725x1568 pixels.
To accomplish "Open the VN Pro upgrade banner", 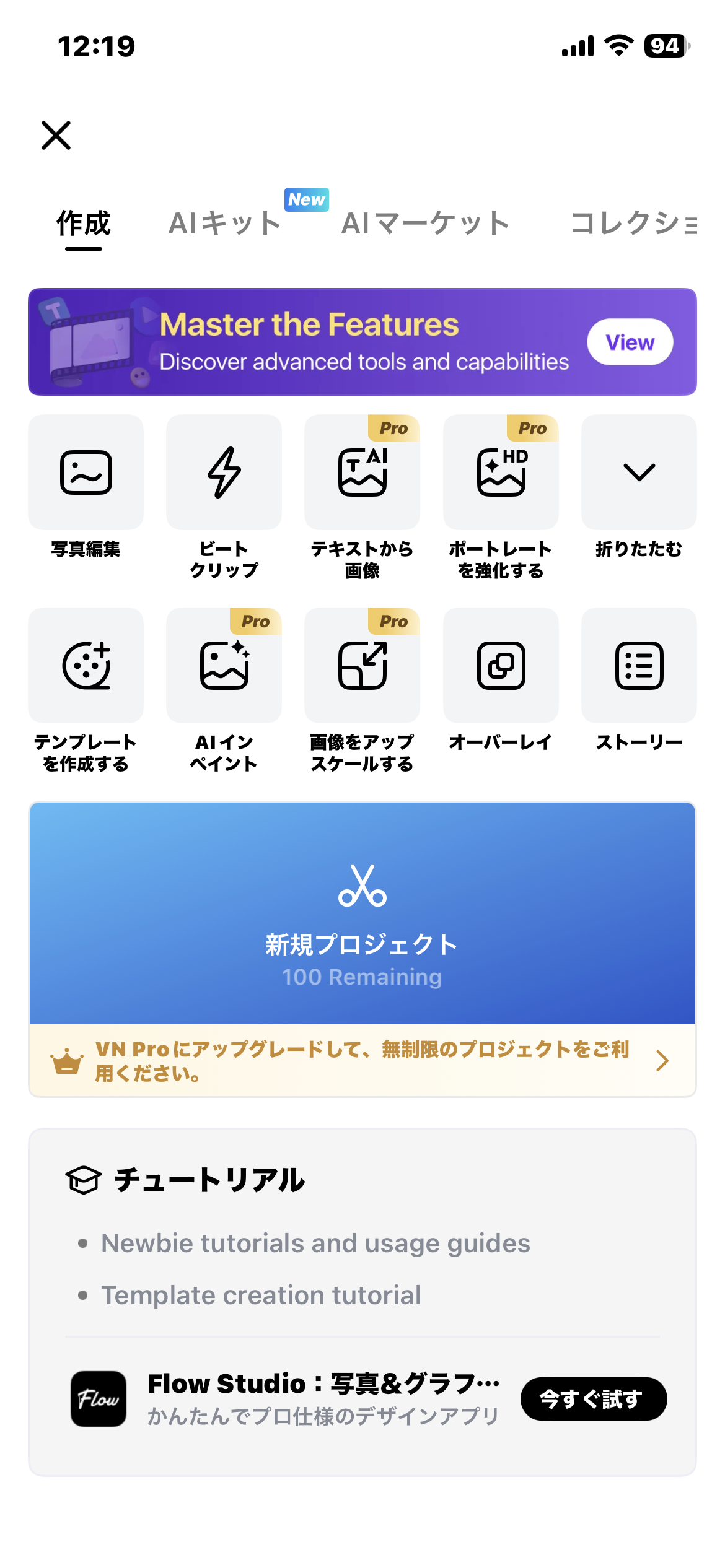I will (x=362, y=1061).
